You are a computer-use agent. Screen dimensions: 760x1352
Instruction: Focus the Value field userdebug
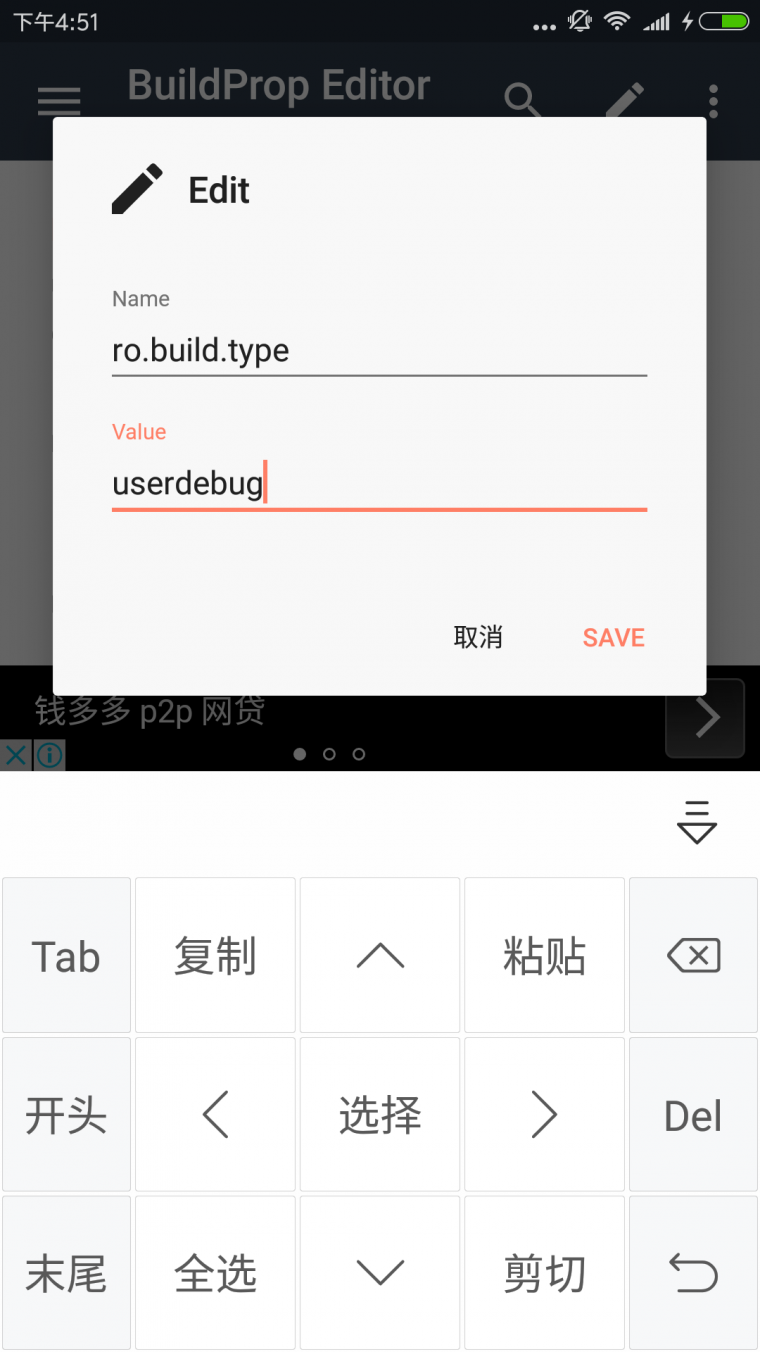pos(378,485)
